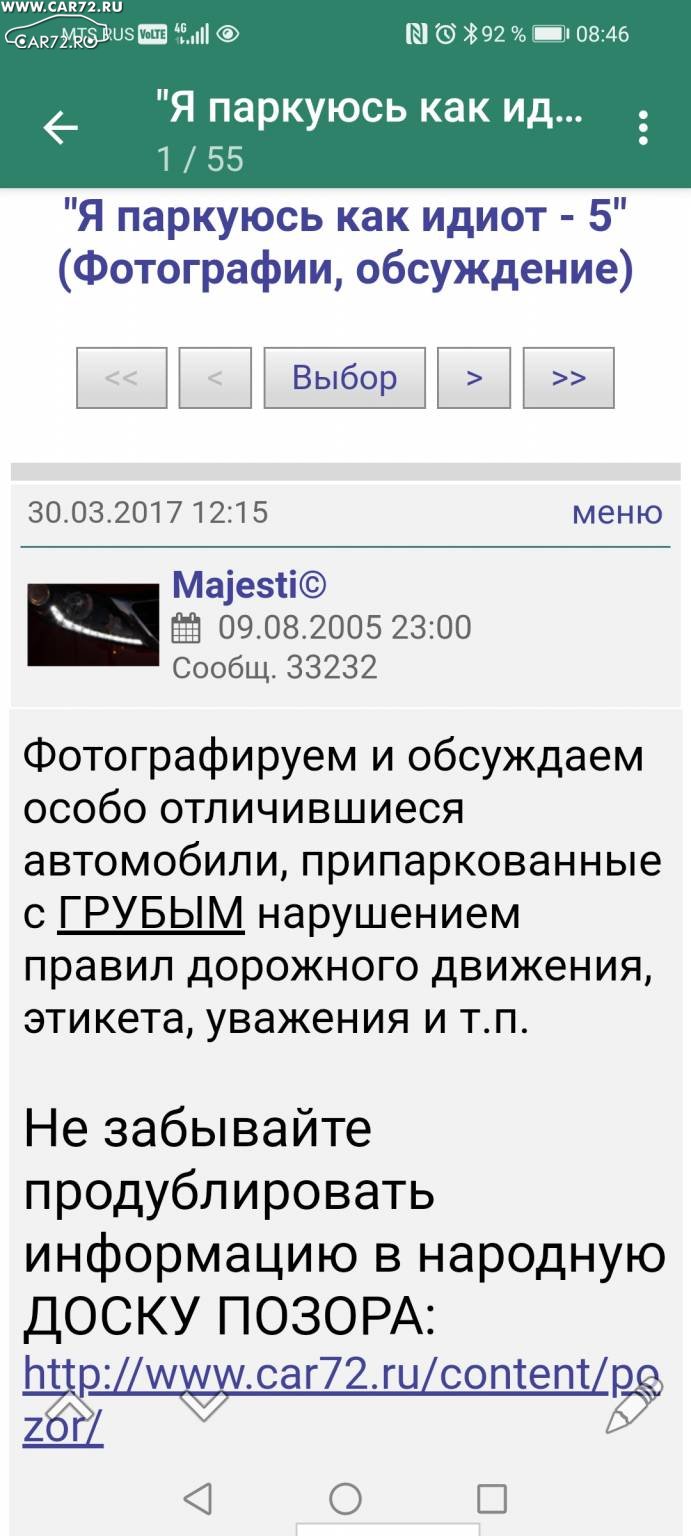Tap the system home button
The image size is (691, 1536).
pos(345,1498)
